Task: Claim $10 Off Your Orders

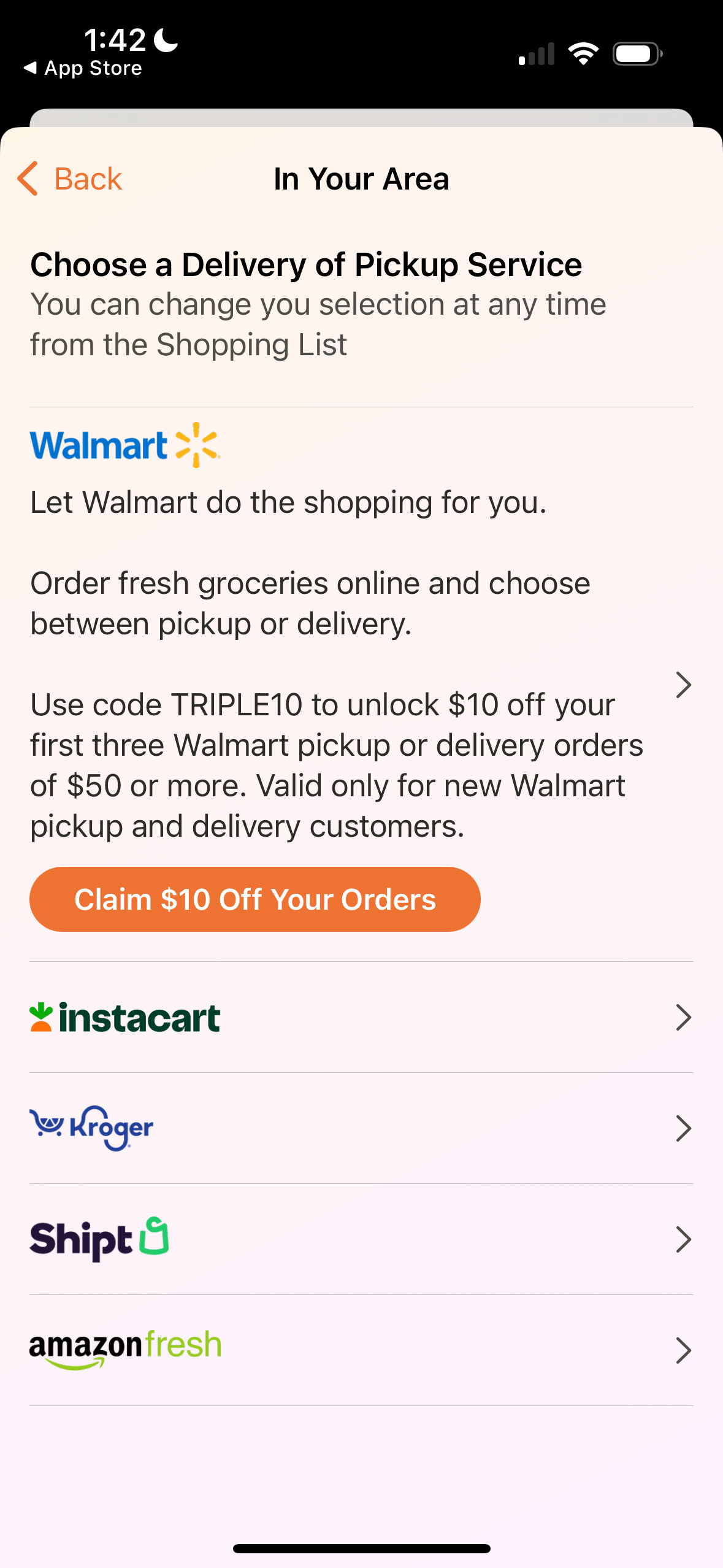Action: click(255, 899)
